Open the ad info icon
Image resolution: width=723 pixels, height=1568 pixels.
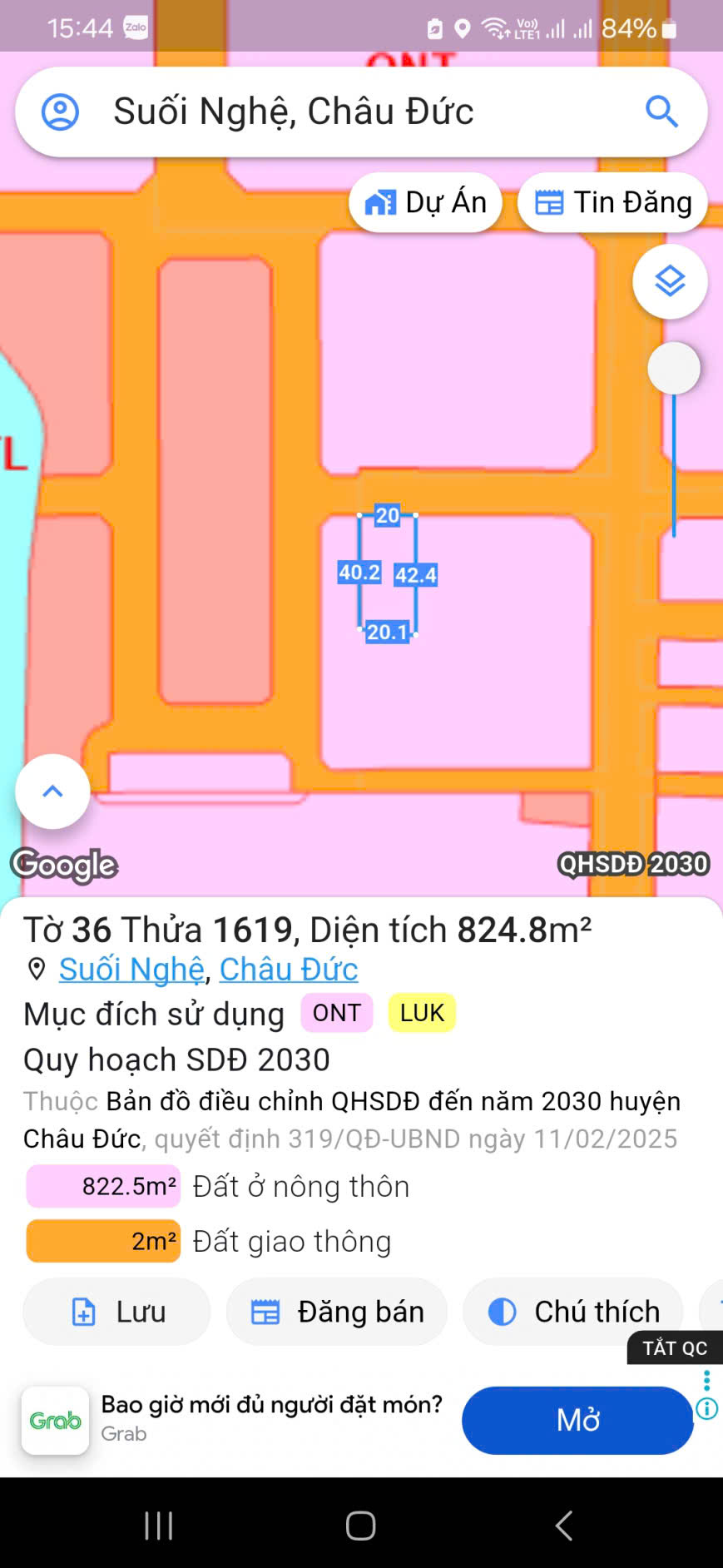[707, 1409]
